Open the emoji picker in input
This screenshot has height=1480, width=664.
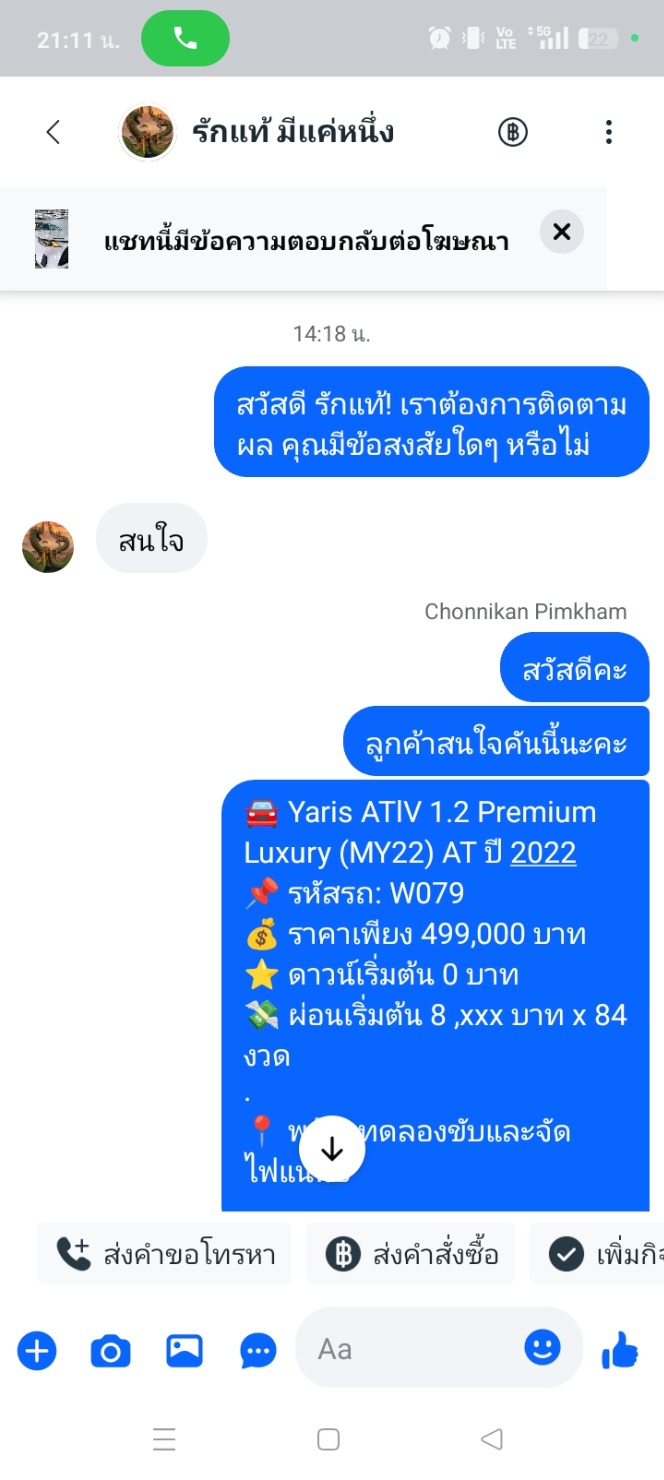[542, 1348]
